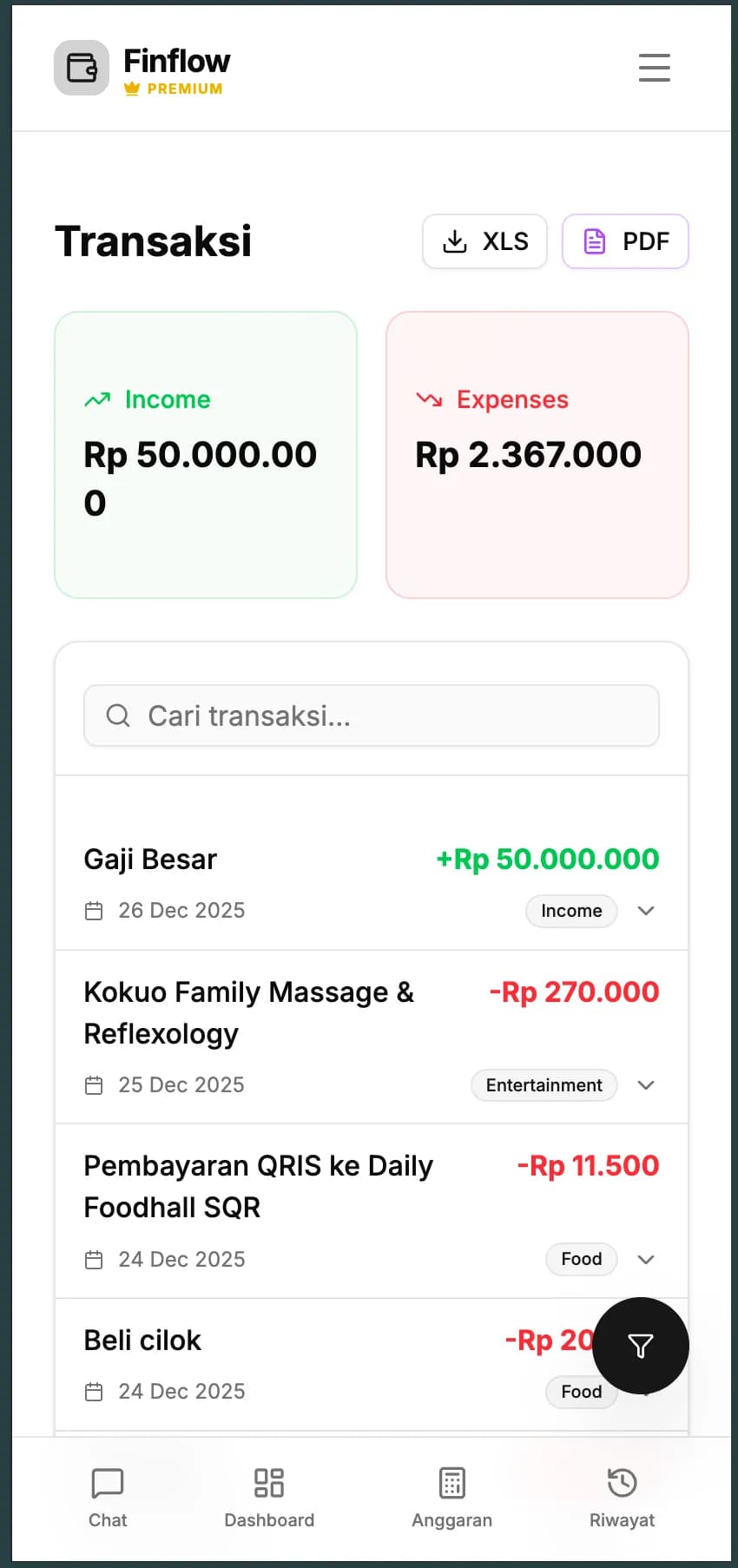Expand the Kokuo Family Massage transaction
The height and width of the screenshot is (1568, 738).
tap(645, 1085)
